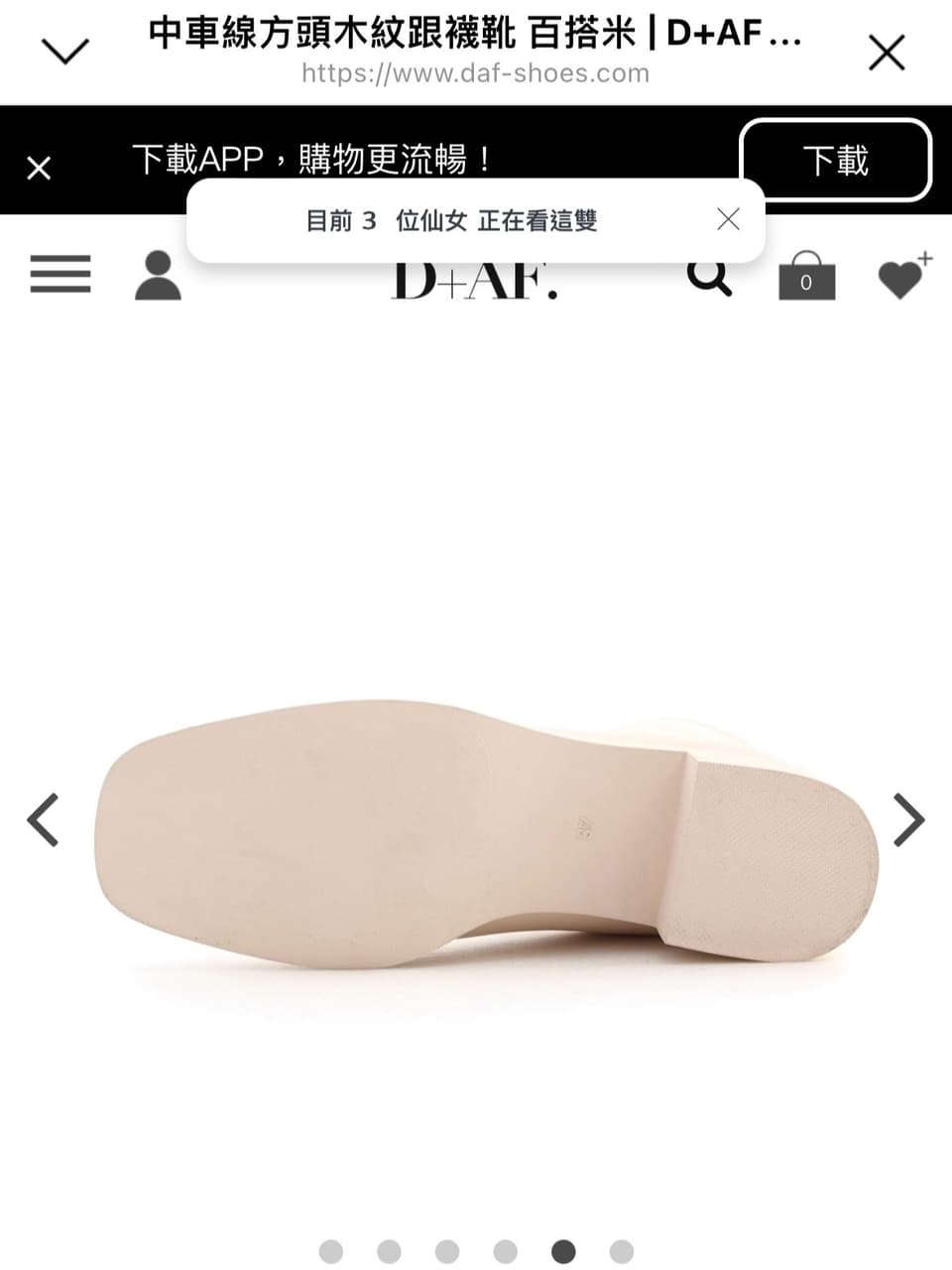Collapse the in-app browser with the down chevron
The width and height of the screenshot is (952, 1270).
(65, 52)
